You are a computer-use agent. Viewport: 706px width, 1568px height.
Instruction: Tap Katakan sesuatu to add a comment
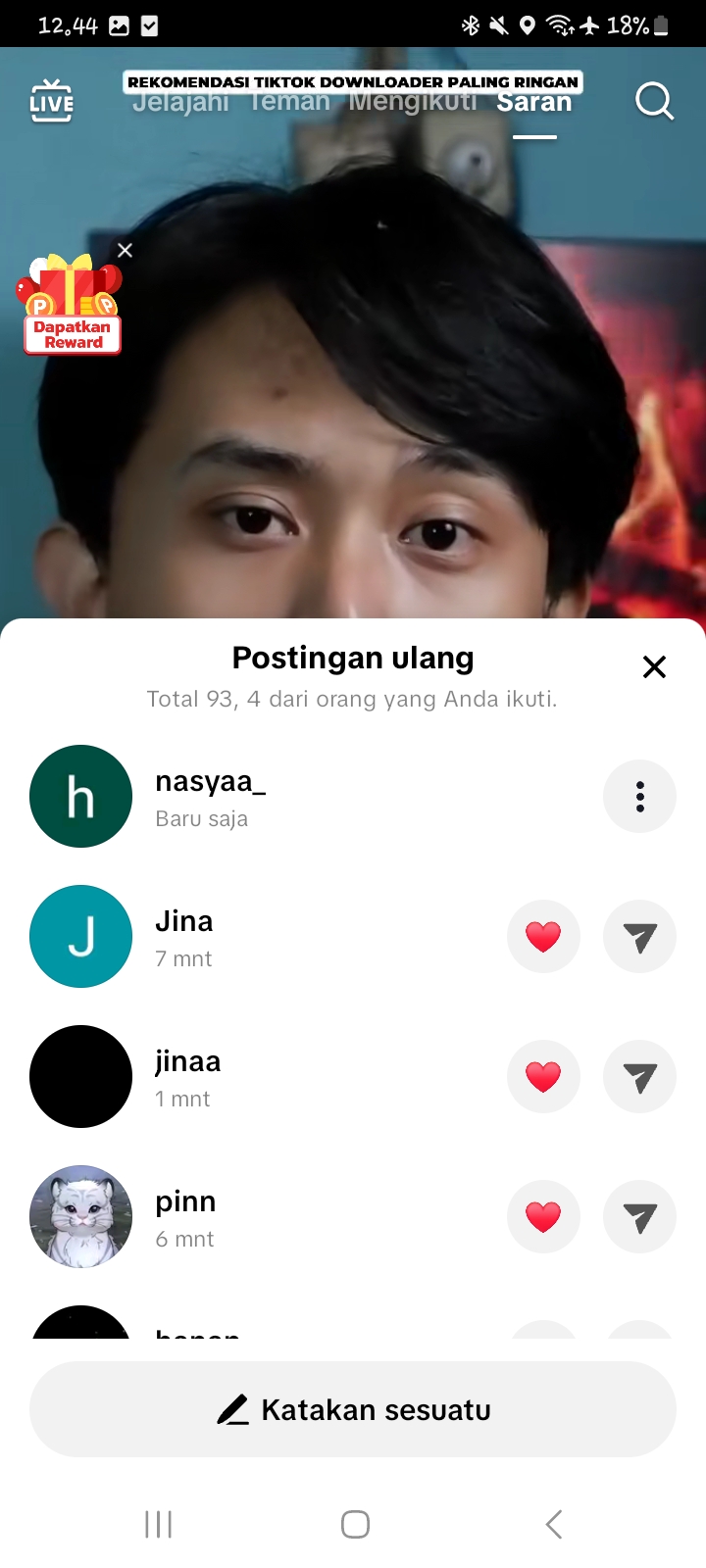[353, 1409]
